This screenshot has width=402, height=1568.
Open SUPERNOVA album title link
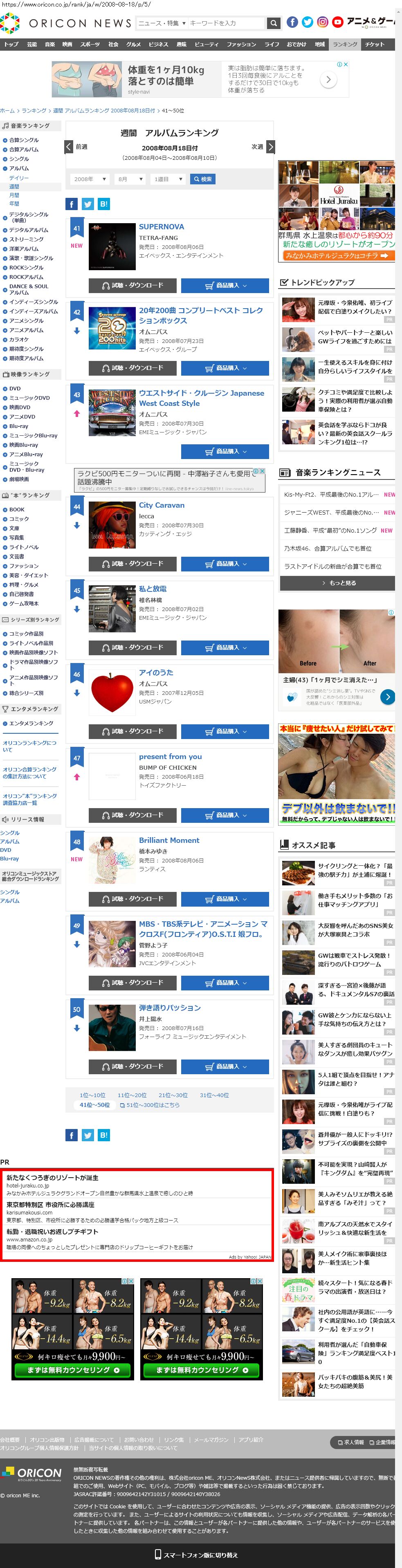[161, 226]
